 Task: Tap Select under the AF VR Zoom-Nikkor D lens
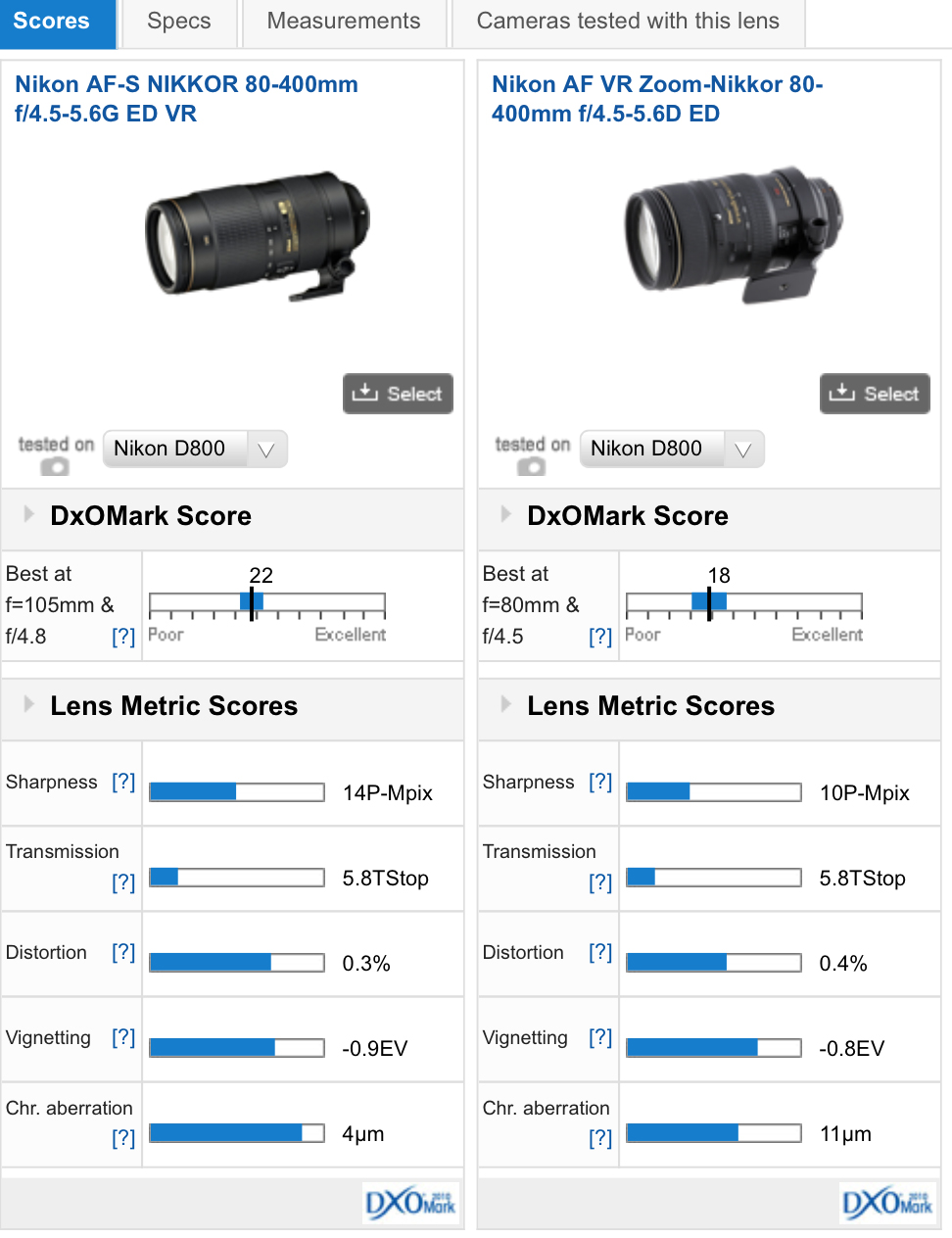point(875,394)
